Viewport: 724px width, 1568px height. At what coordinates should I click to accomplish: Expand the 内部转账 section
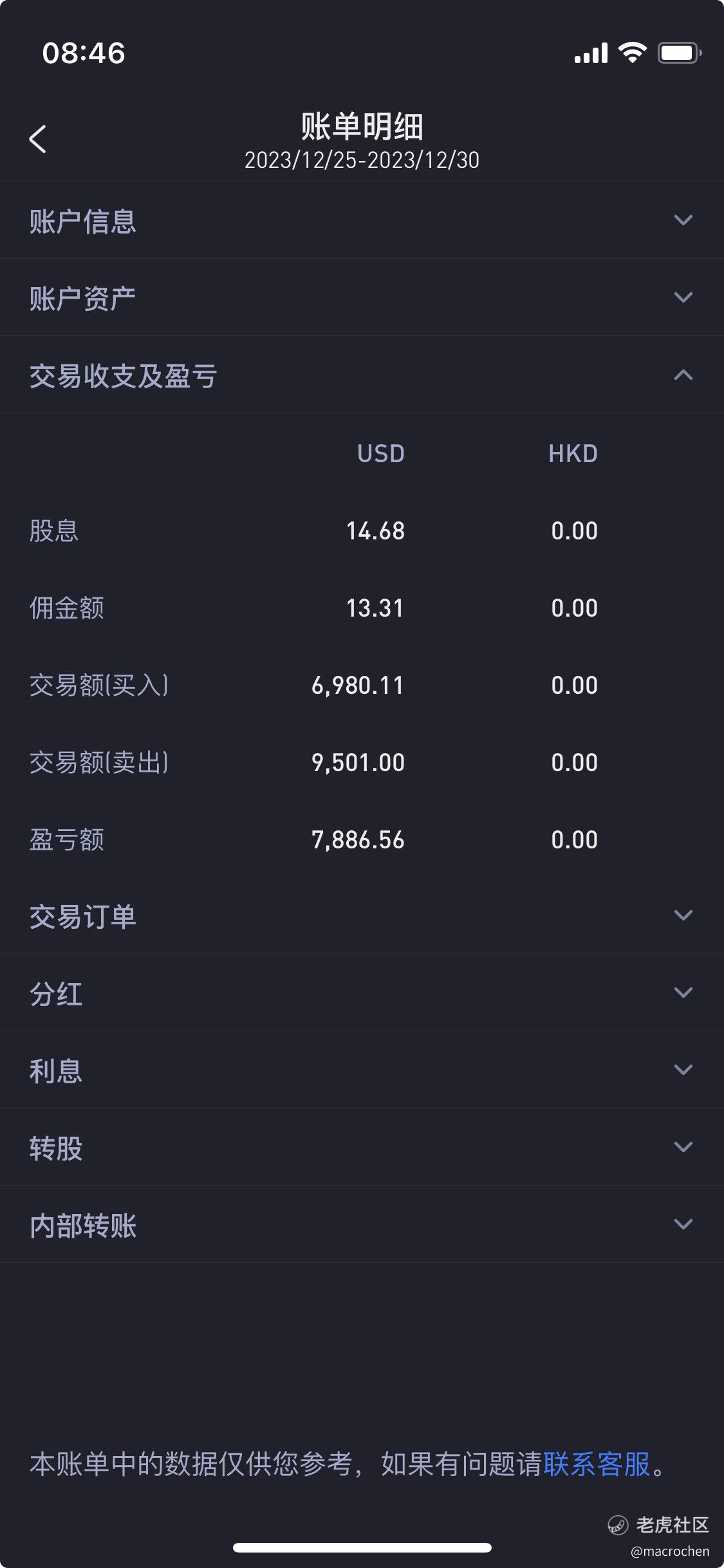coord(362,1225)
